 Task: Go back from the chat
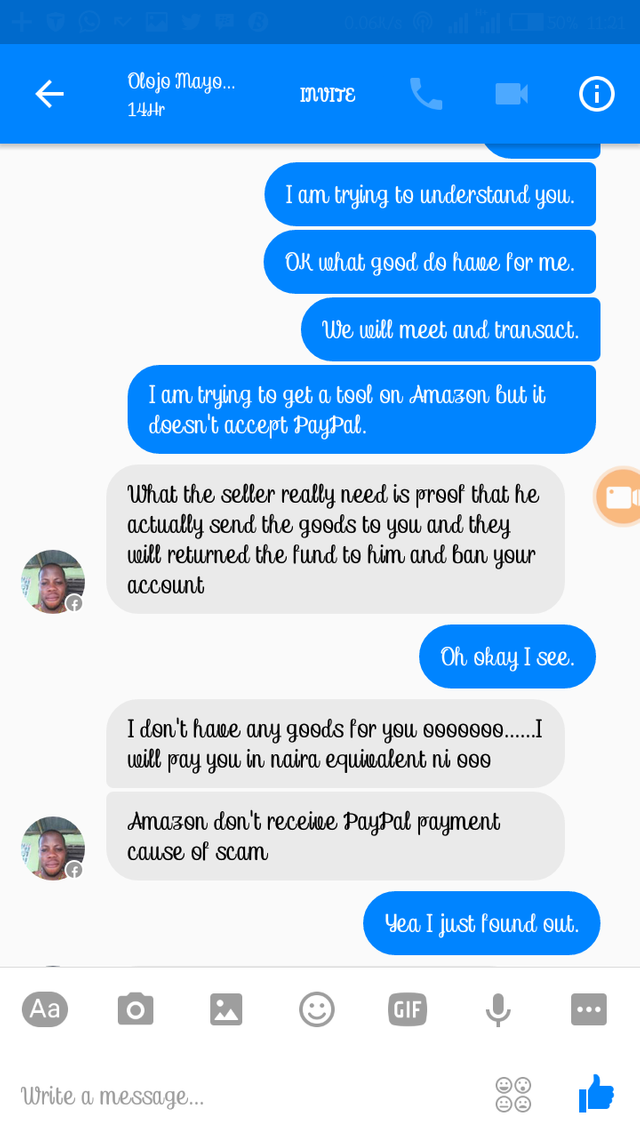pyautogui.click(x=49, y=94)
